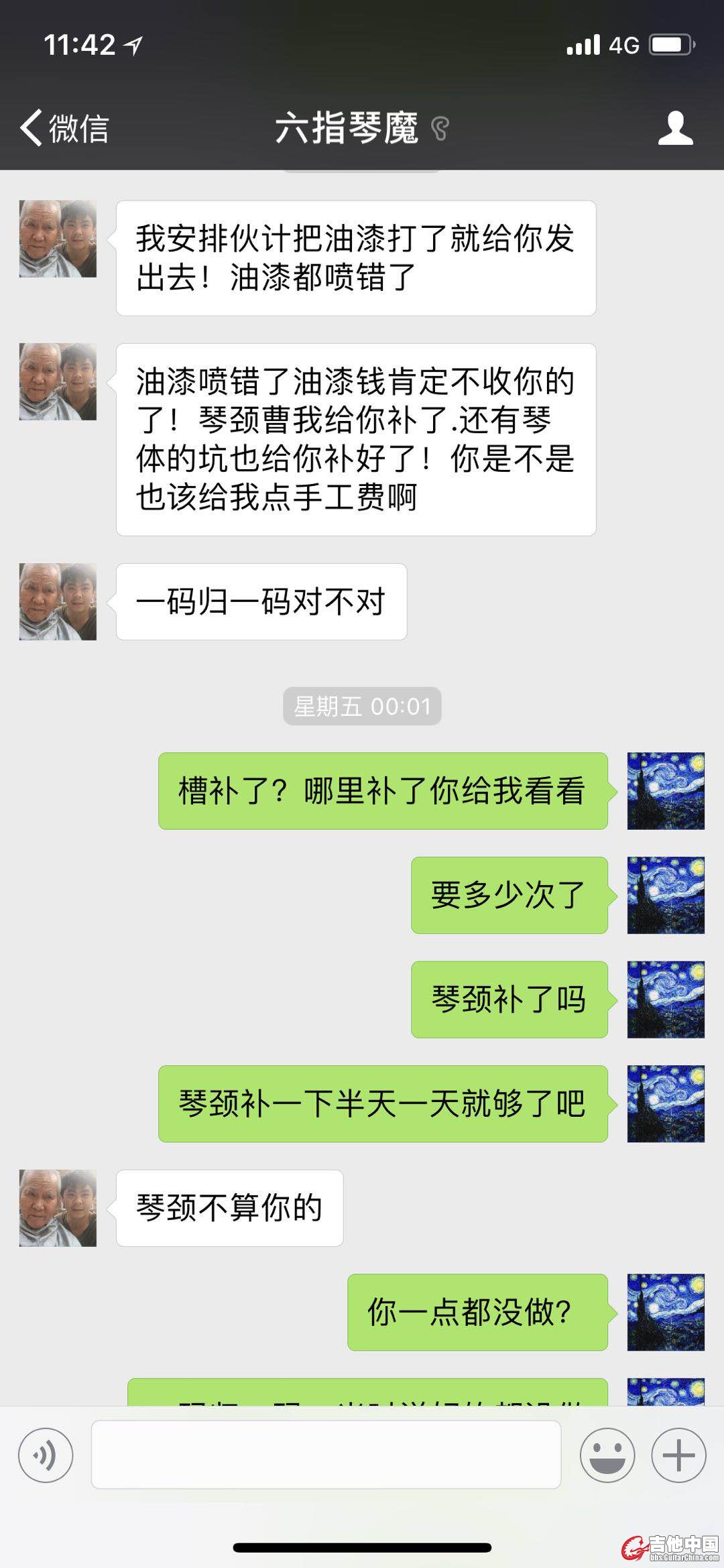Open the emoji sticker panel

[607, 1455]
